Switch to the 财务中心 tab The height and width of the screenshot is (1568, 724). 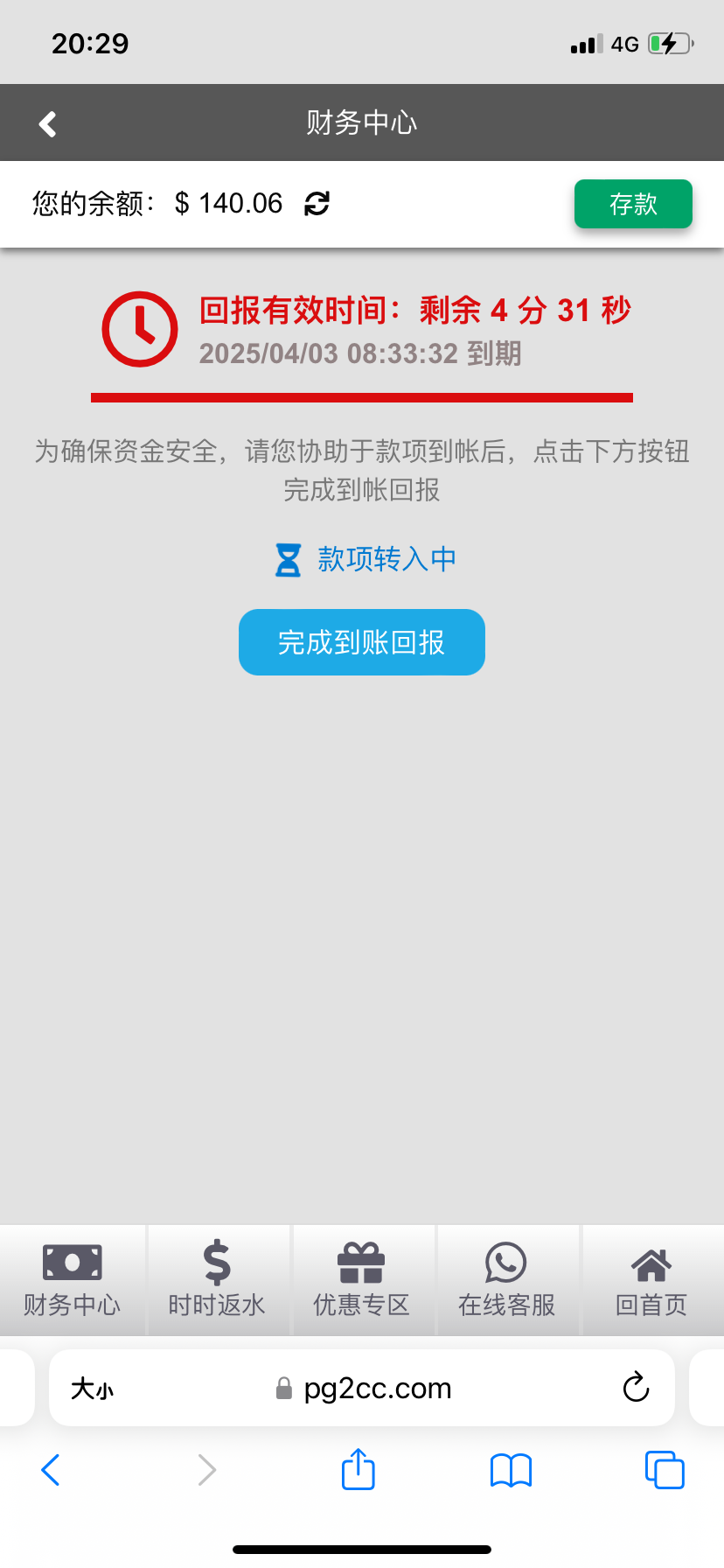(73, 1281)
